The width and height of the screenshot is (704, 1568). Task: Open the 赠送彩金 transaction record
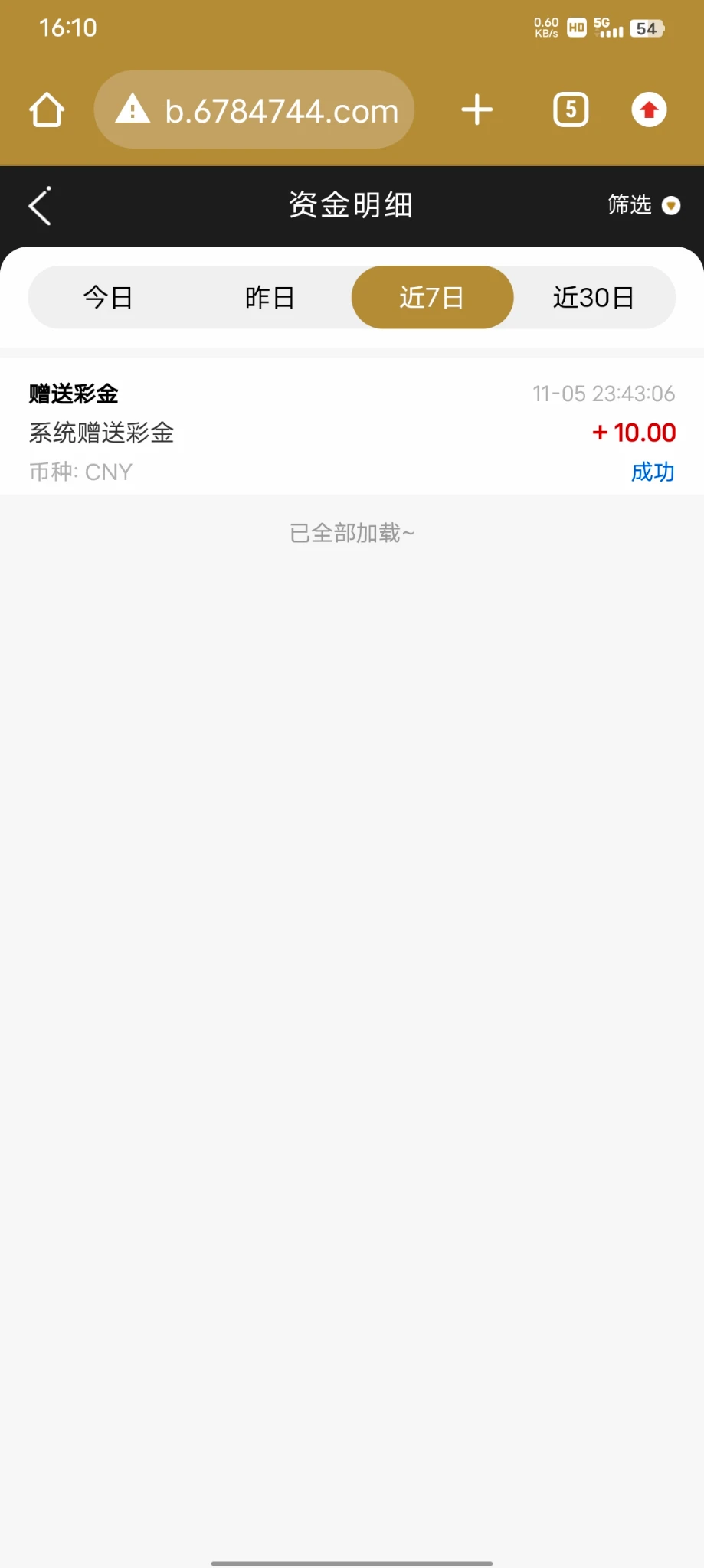click(x=352, y=432)
